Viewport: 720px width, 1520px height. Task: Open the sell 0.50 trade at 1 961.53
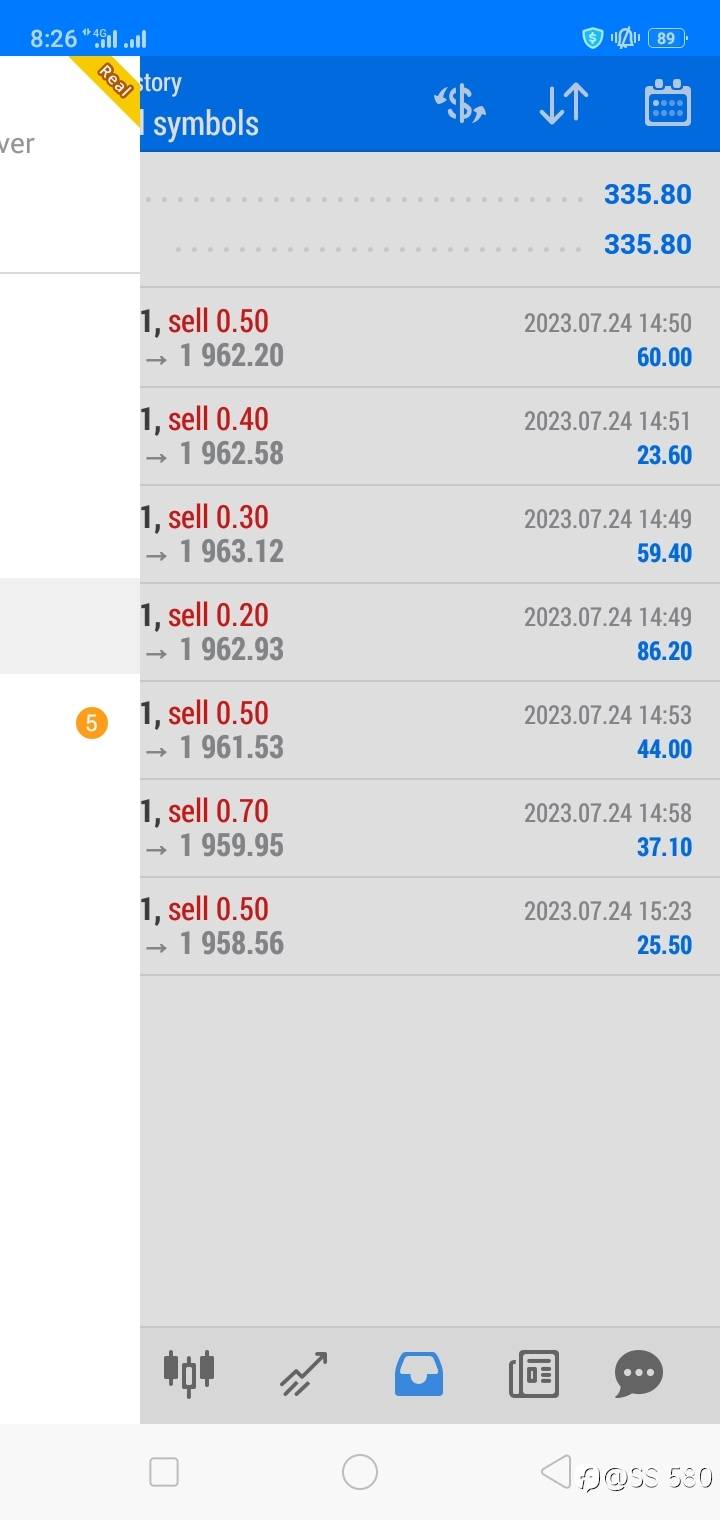click(430, 730)
